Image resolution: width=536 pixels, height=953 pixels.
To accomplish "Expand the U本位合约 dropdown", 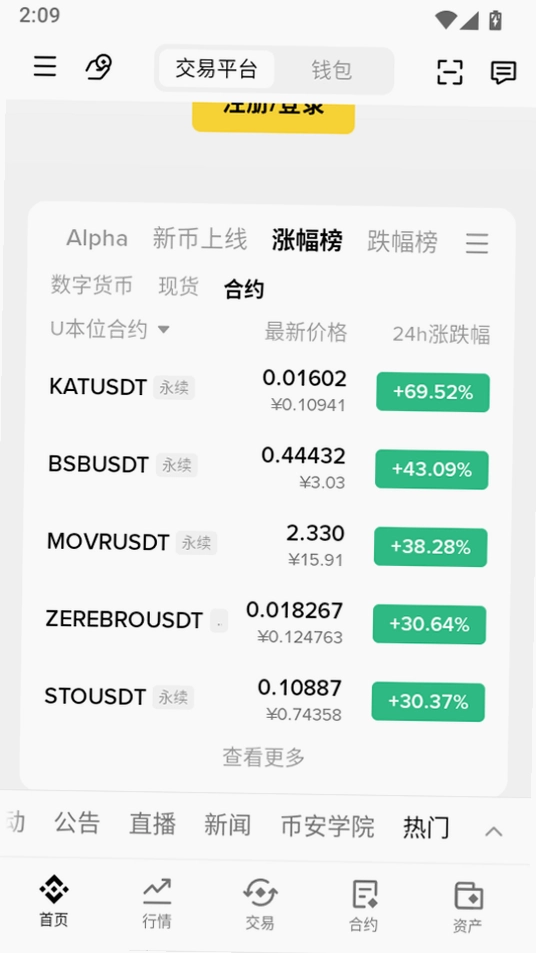I will coord(110,329).
